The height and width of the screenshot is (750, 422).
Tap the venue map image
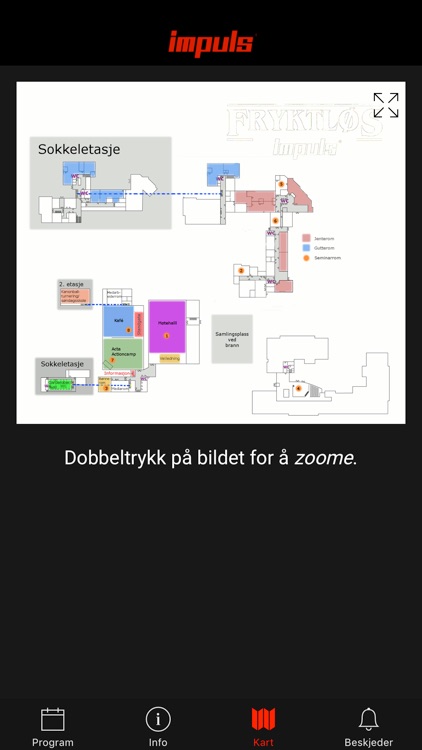[211, 253]
